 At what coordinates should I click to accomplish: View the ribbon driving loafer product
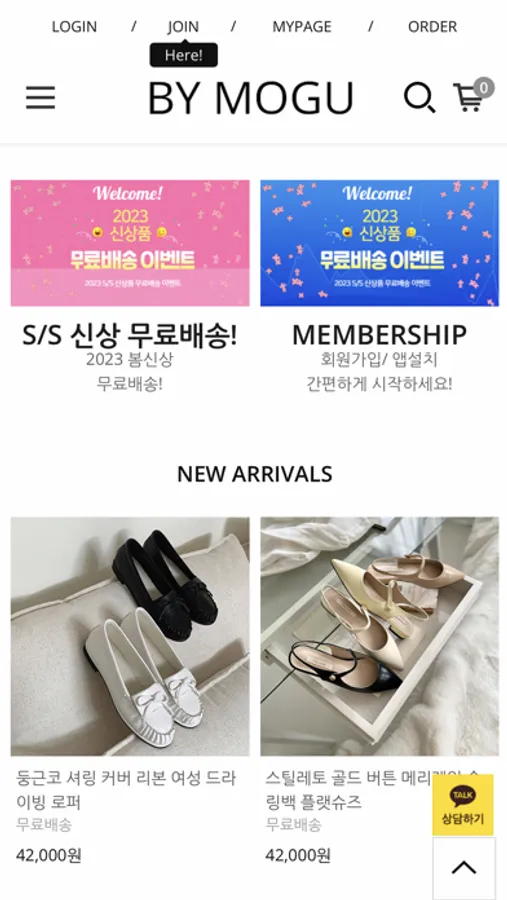(x=130, y=636)
